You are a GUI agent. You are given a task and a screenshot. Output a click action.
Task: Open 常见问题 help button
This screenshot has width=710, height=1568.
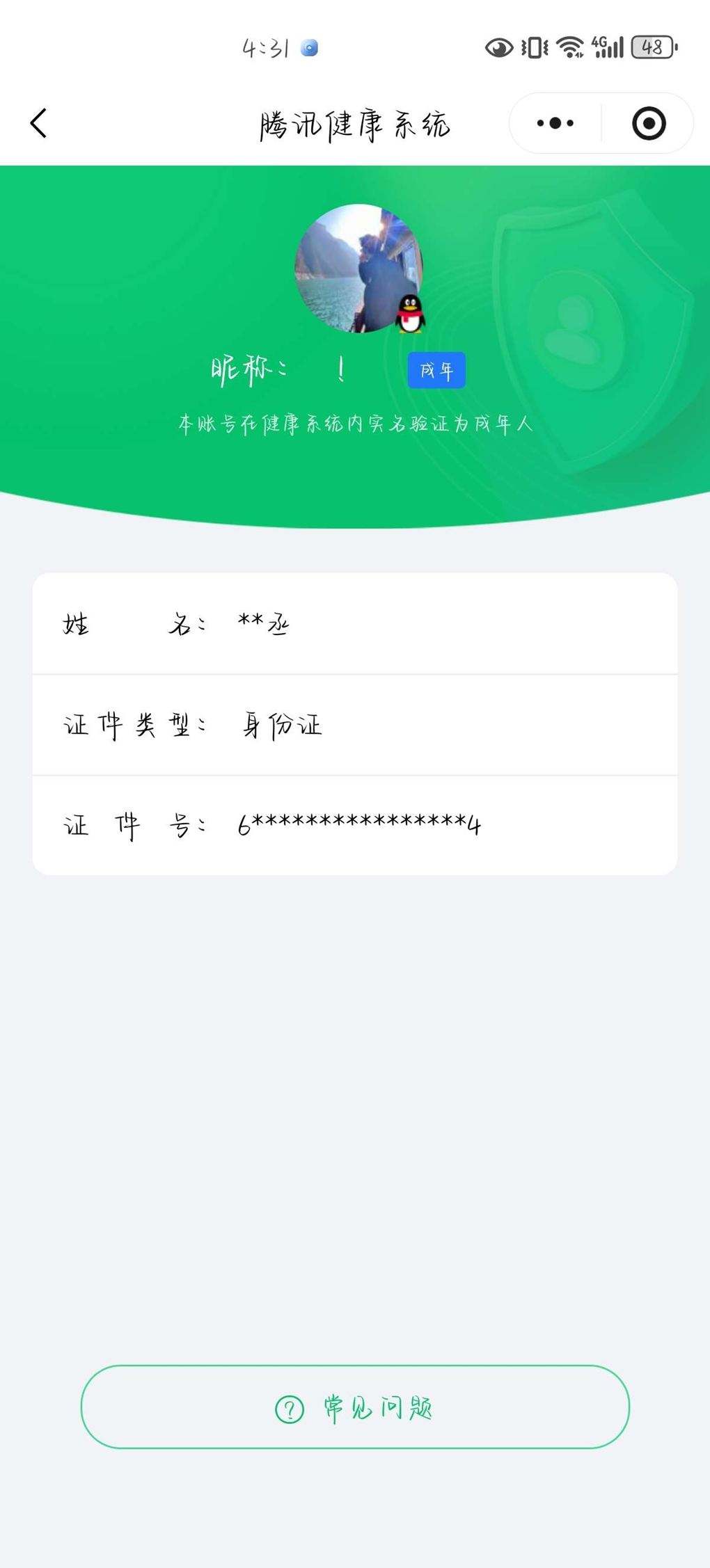click(x=355, y=1407)
